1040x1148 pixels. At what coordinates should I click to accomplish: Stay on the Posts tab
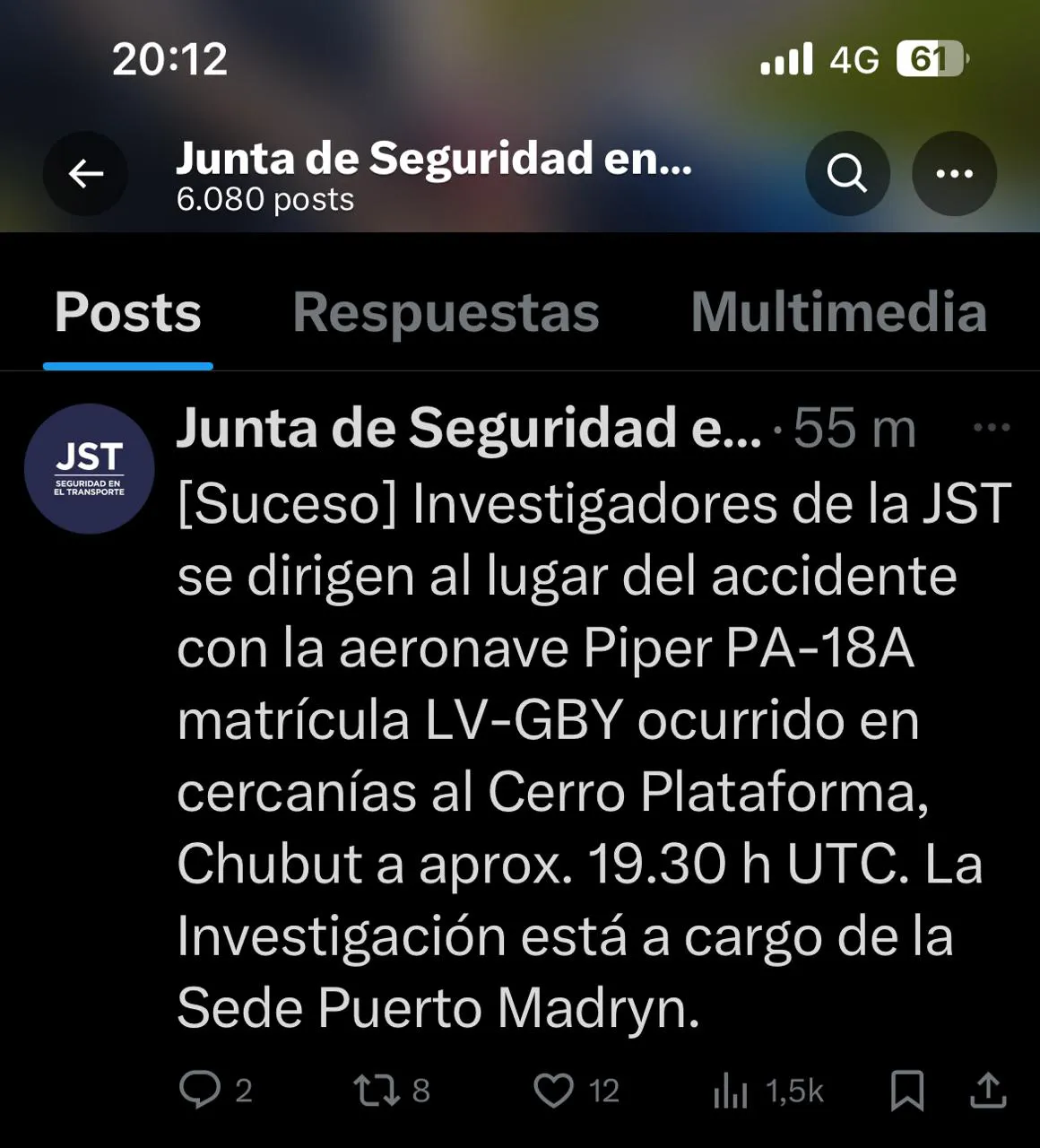click(126, 313)
